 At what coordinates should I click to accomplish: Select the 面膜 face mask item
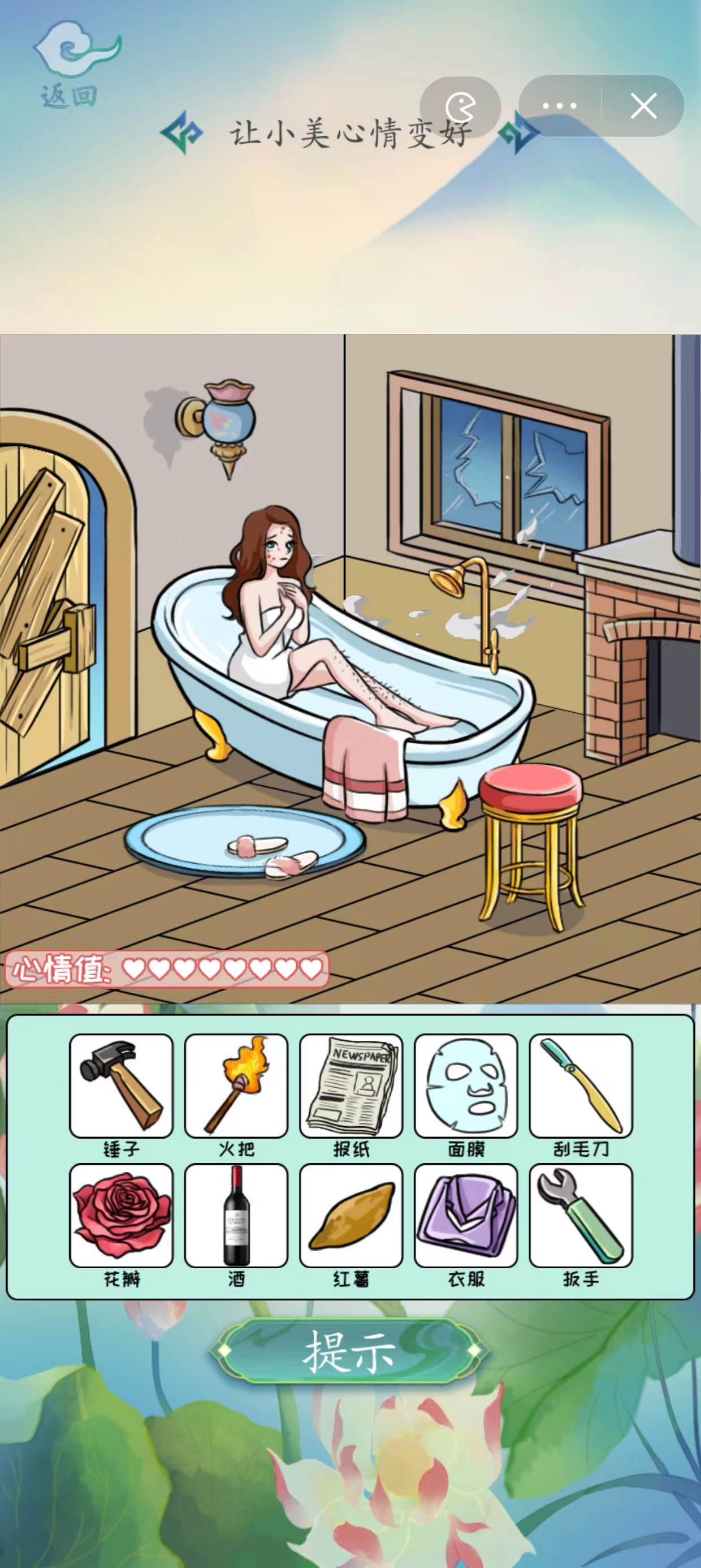tap(466, 1085)
